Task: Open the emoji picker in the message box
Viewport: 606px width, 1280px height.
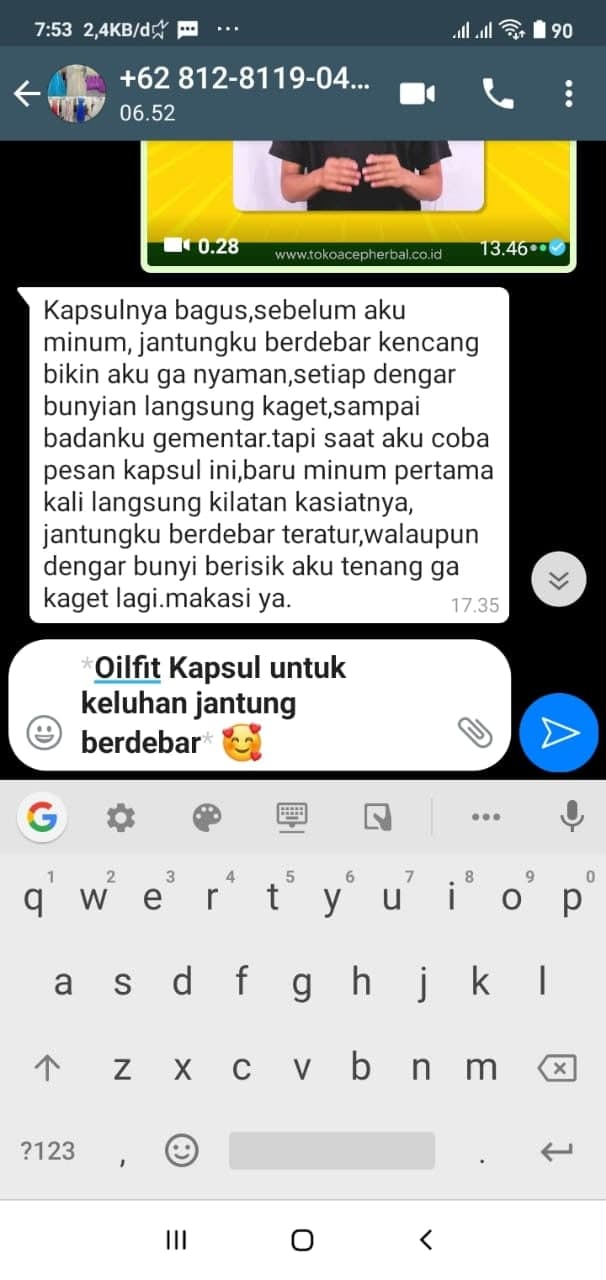Action: [x=44, y=734]
